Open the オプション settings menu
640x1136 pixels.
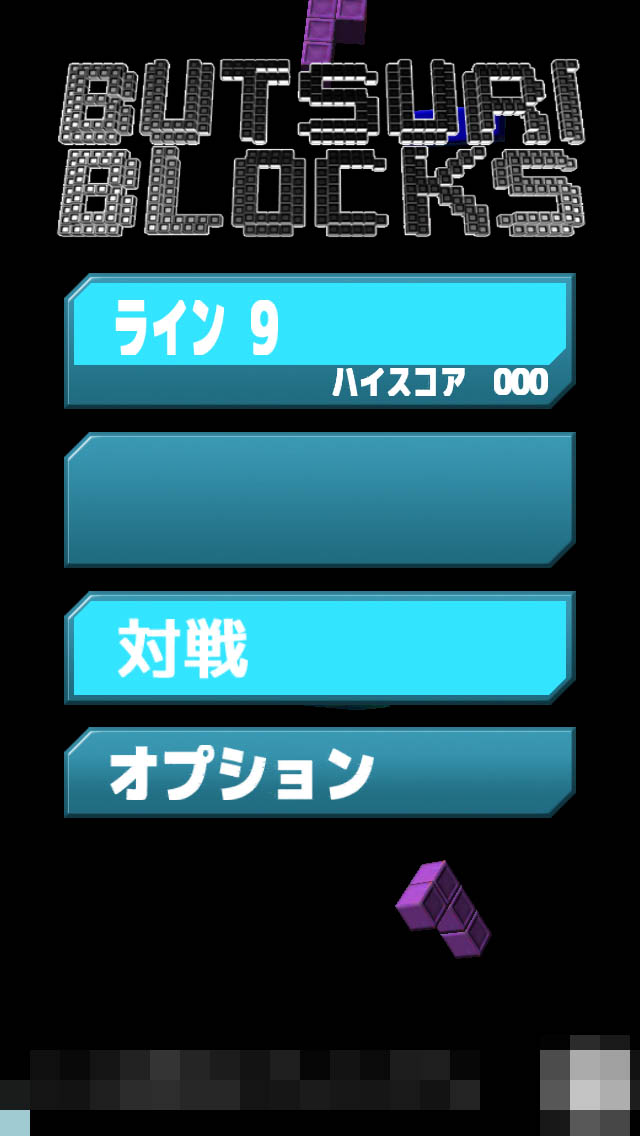point(320,772)
